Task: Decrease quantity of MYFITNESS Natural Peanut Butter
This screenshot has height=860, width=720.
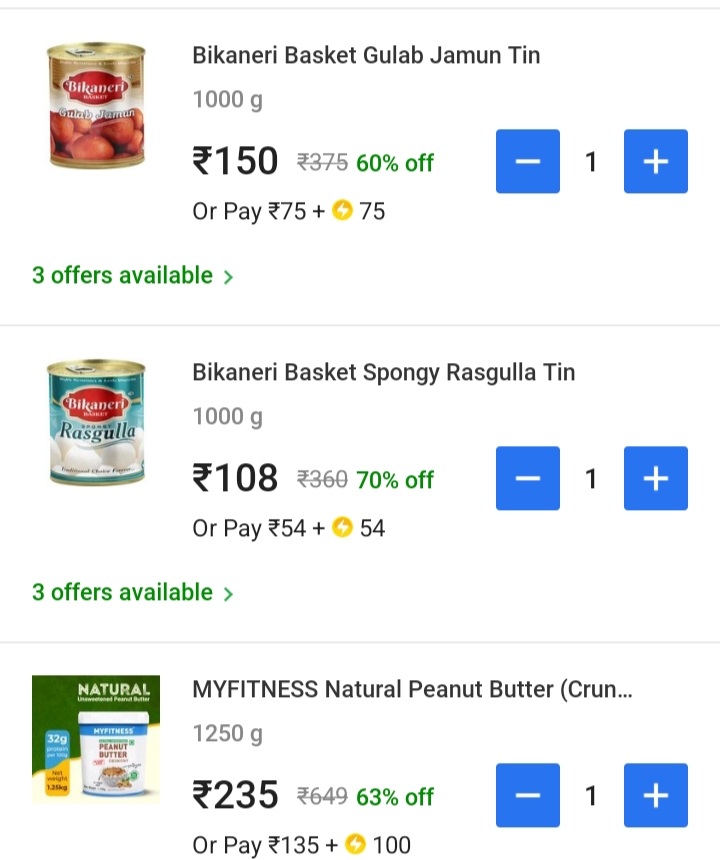Action: [528, 796]
